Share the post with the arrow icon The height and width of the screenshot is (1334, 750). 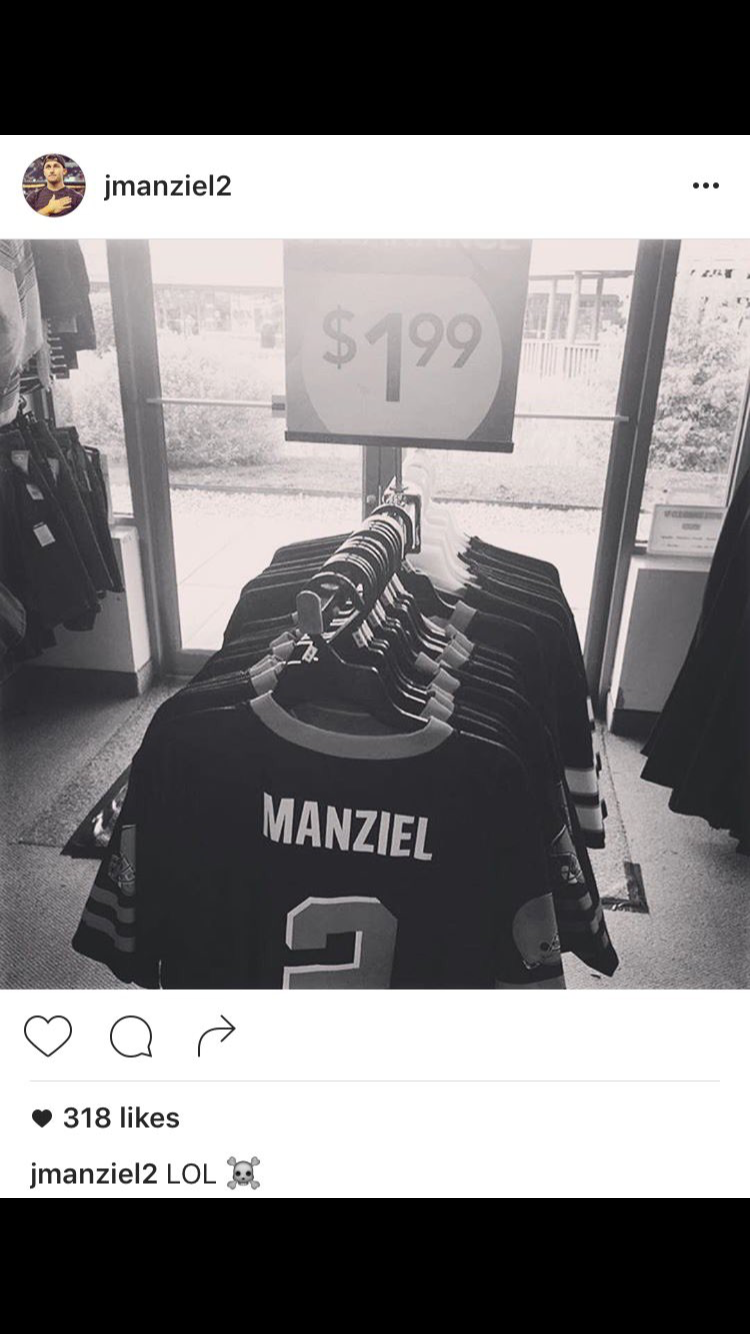coord(216,1036)
